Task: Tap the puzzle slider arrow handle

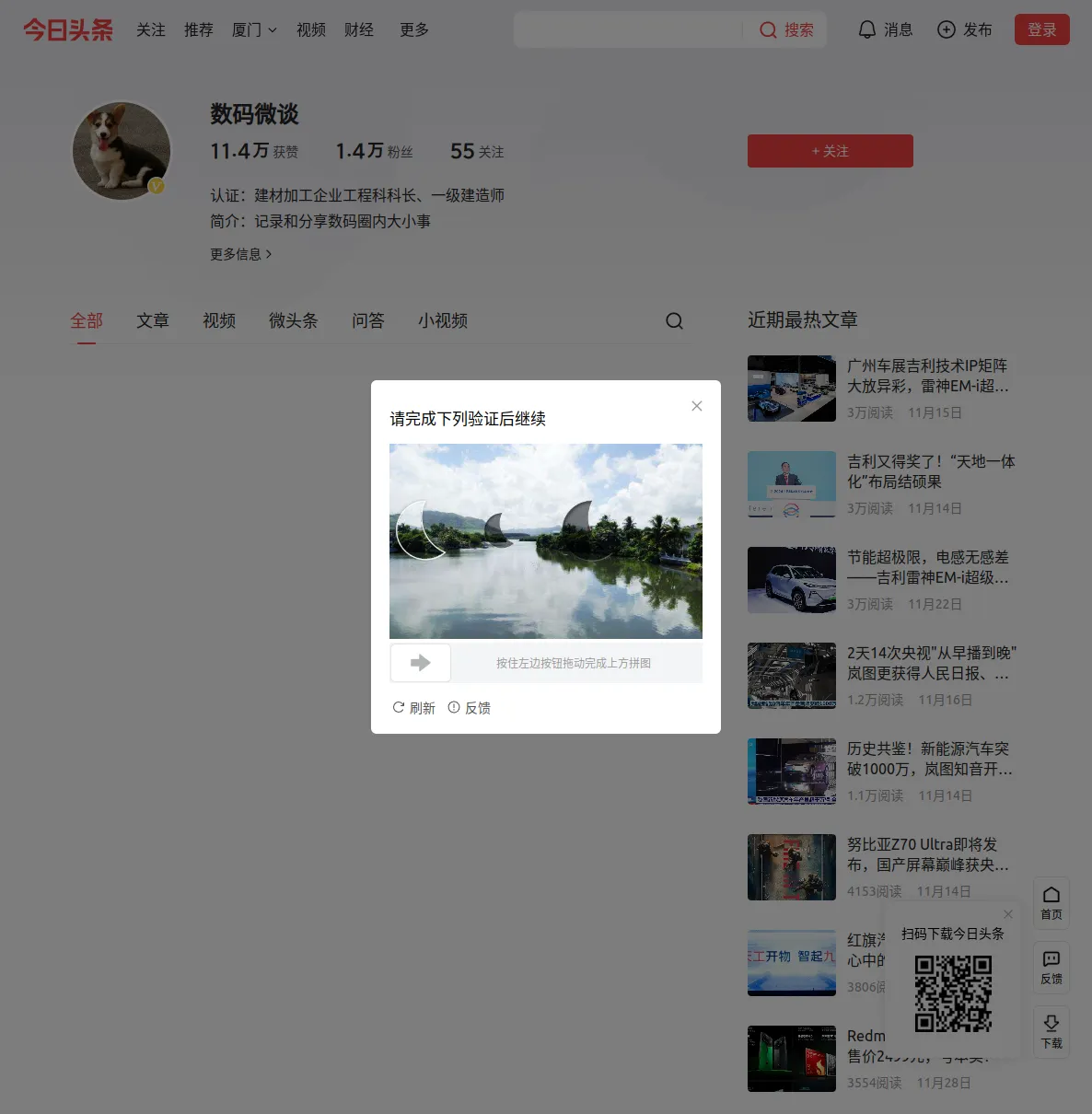Action: click(421, 663)
